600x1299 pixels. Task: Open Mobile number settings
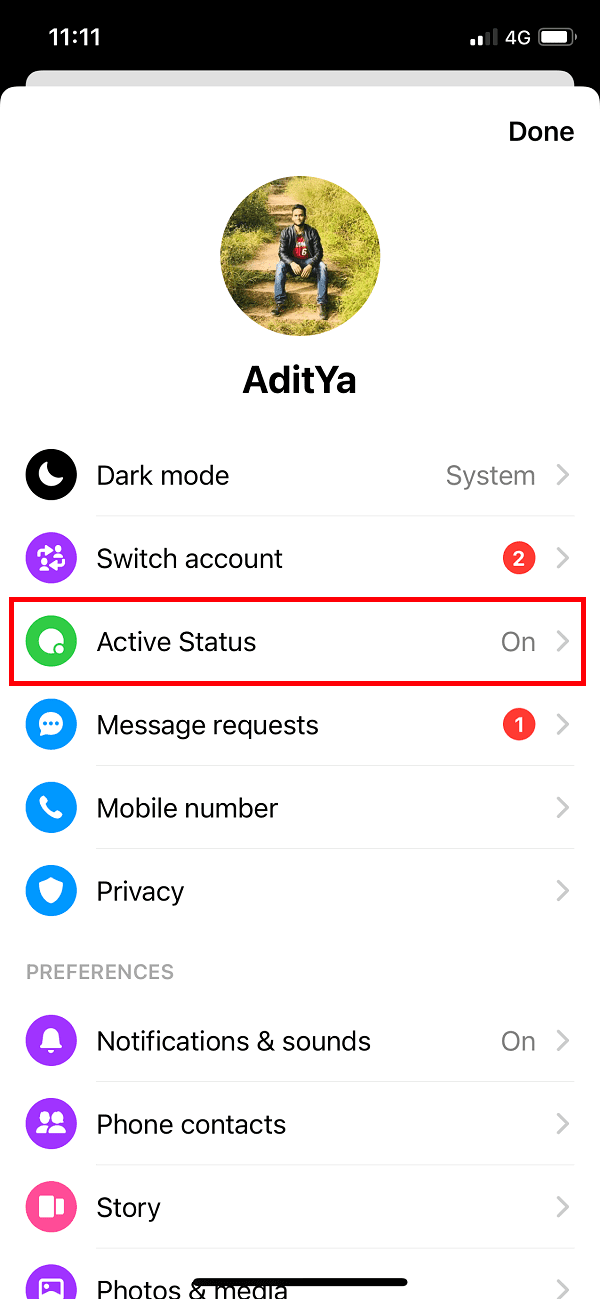(298, 808)
